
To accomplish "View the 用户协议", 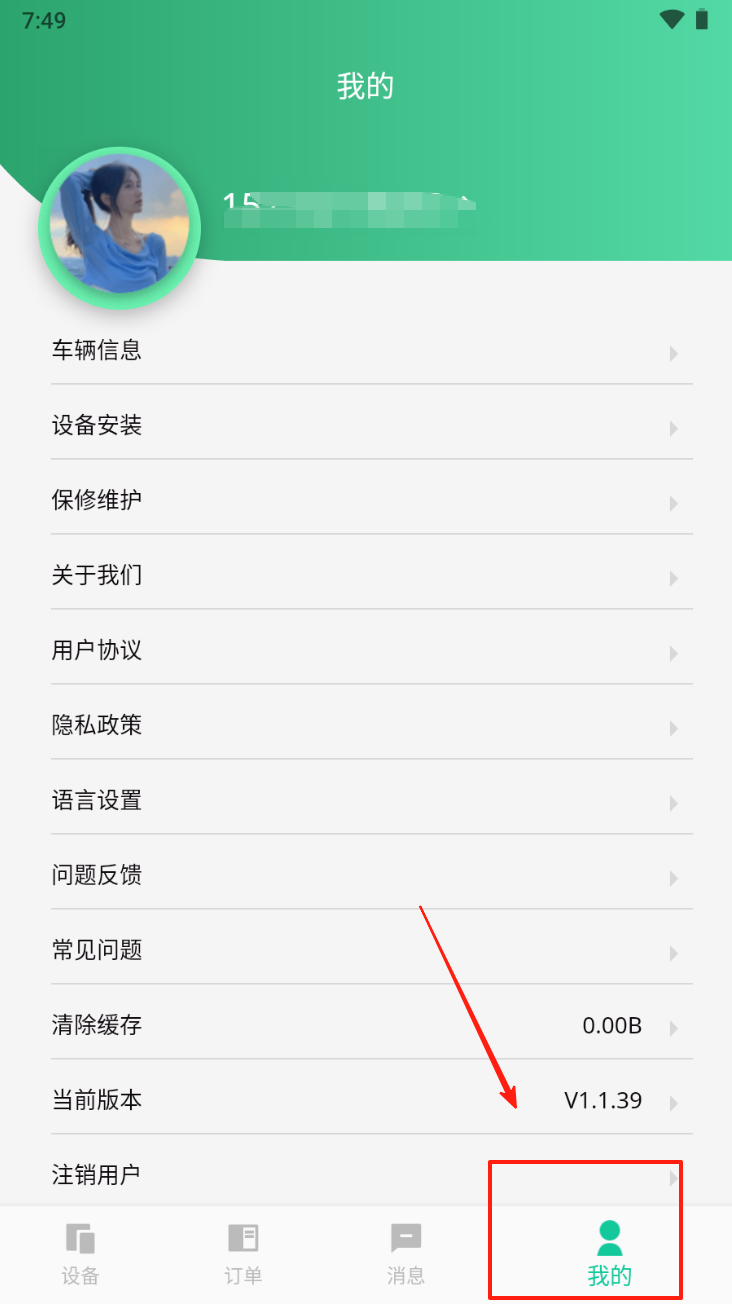I will click(x=370, y=650).
